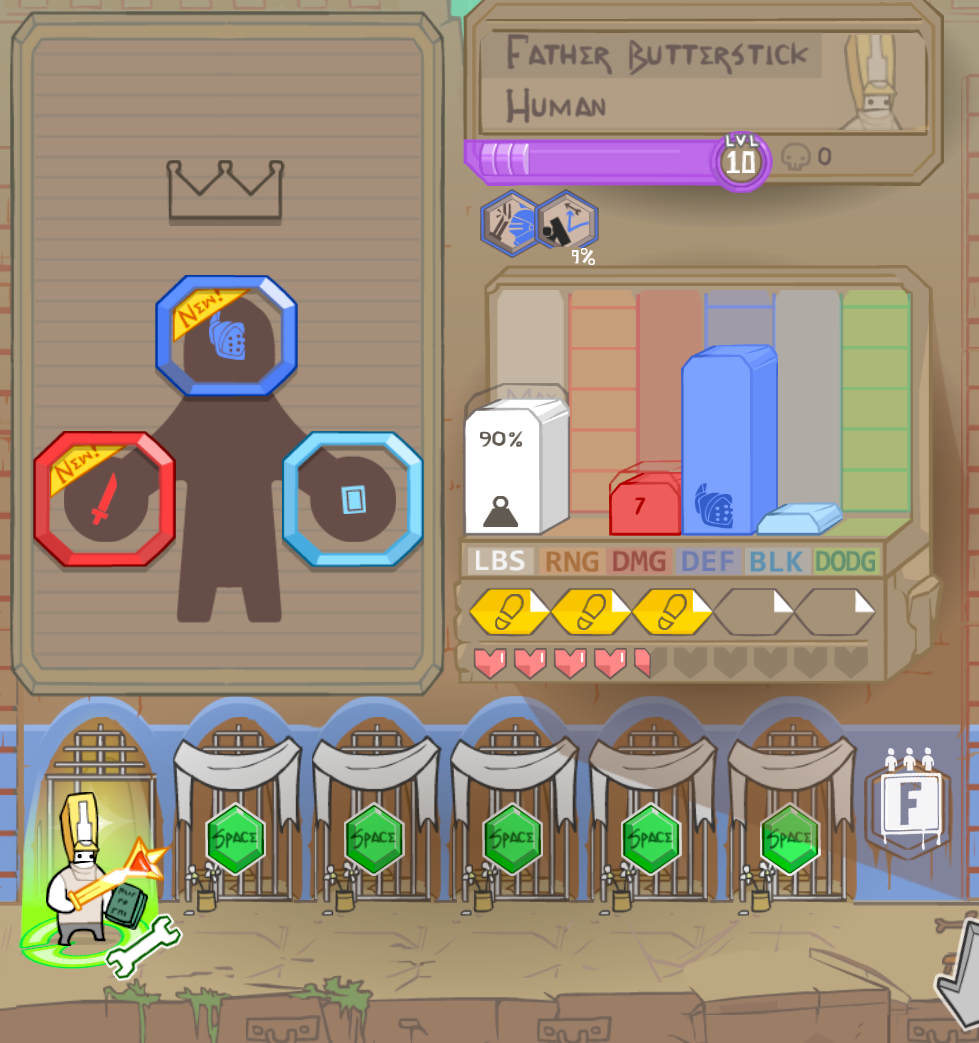Tap the crown slot above the figure
Screen dimensions: 979x1043
(x=225, y=190)
